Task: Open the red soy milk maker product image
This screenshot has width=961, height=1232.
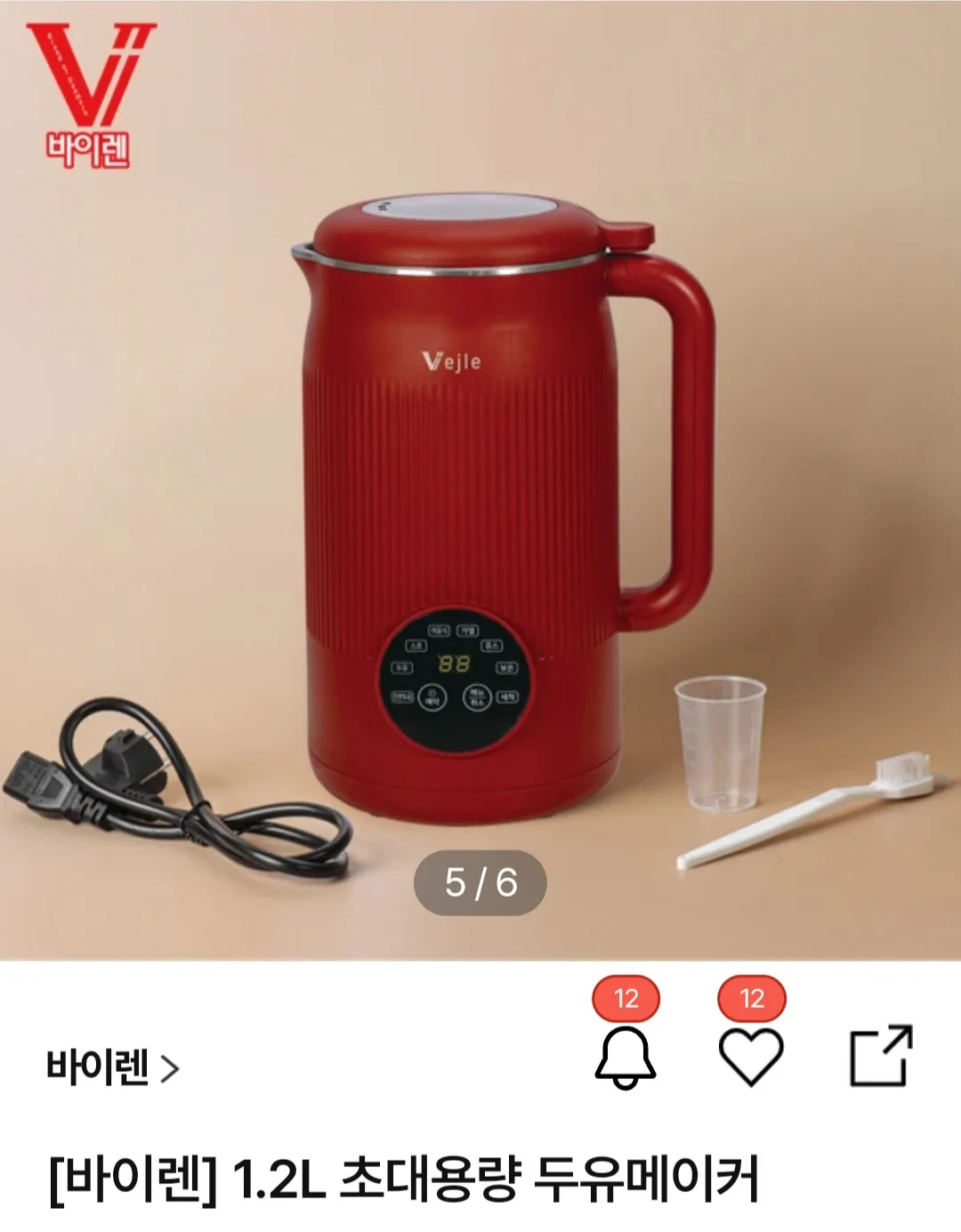Action: click(480, 498)
